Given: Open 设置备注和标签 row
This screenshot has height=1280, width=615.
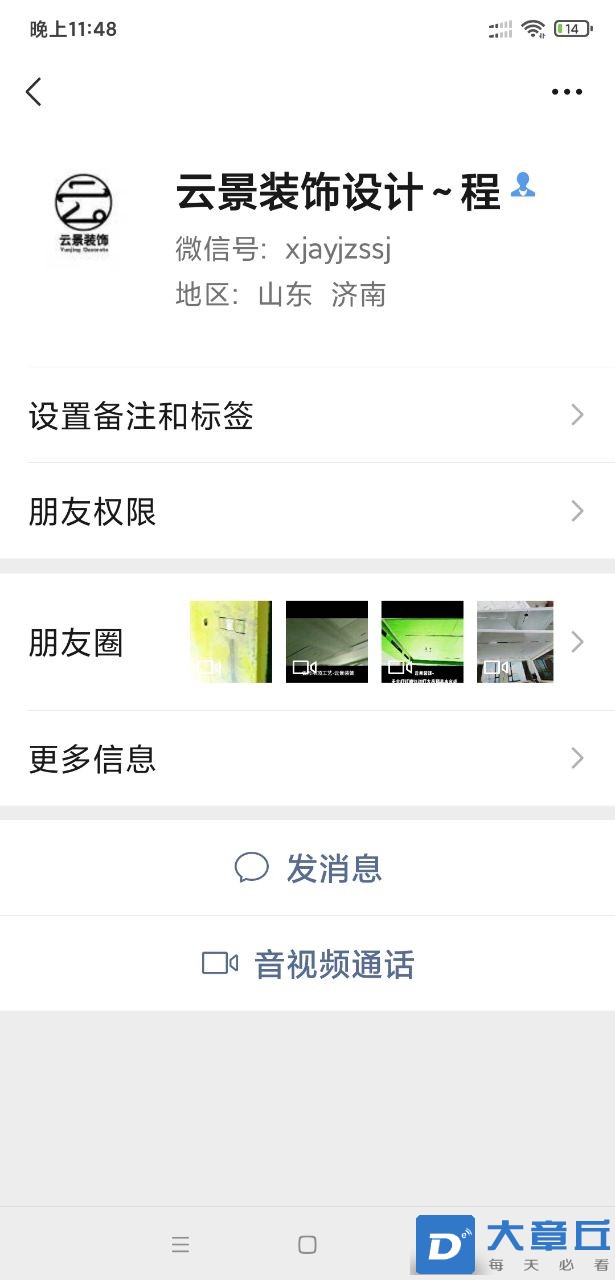Looking at the screenshot, I should [x=307, y=415].
